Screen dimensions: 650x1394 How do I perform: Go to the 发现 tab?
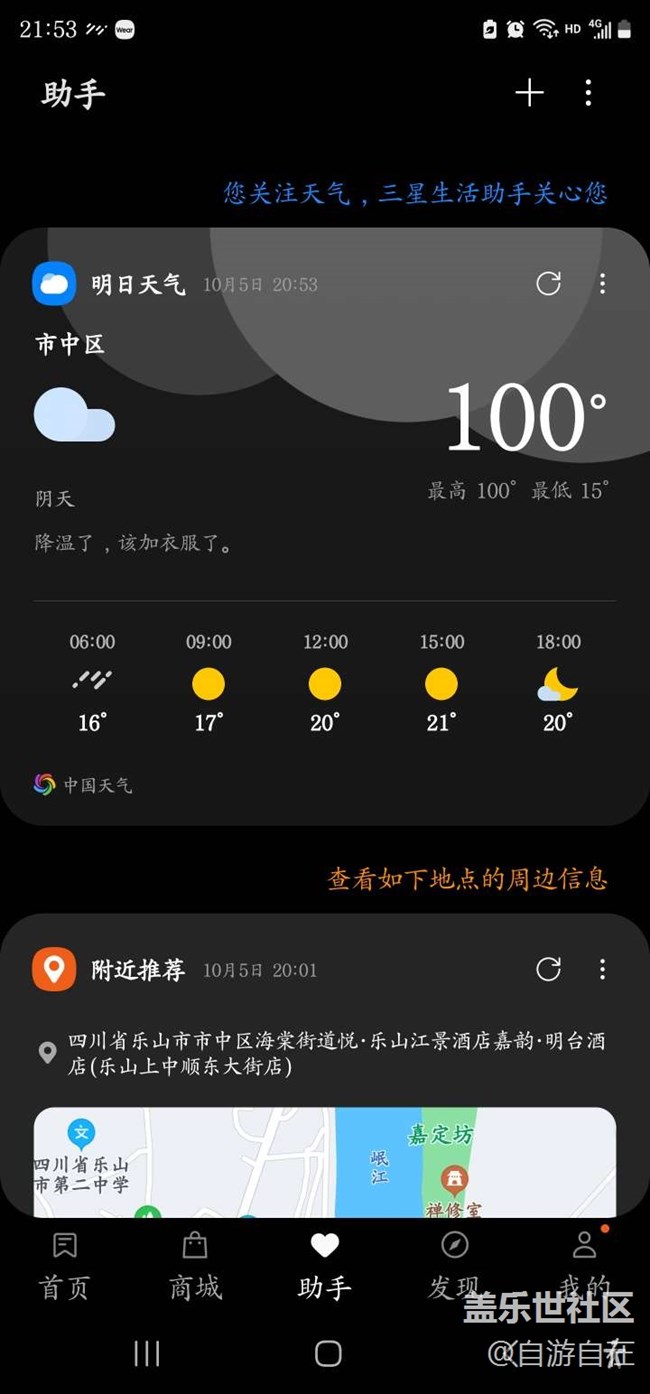tap(455, 1265)
